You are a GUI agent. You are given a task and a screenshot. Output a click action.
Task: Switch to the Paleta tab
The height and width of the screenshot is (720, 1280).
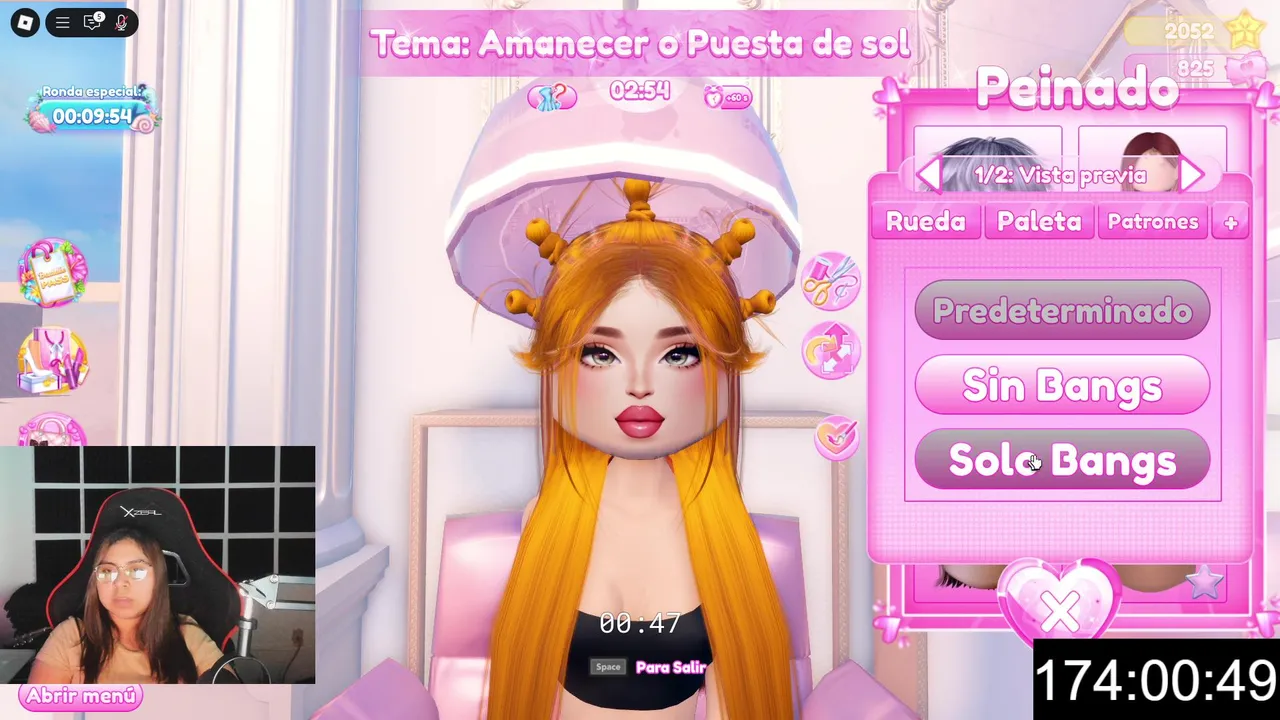[x=1039, y=222]
